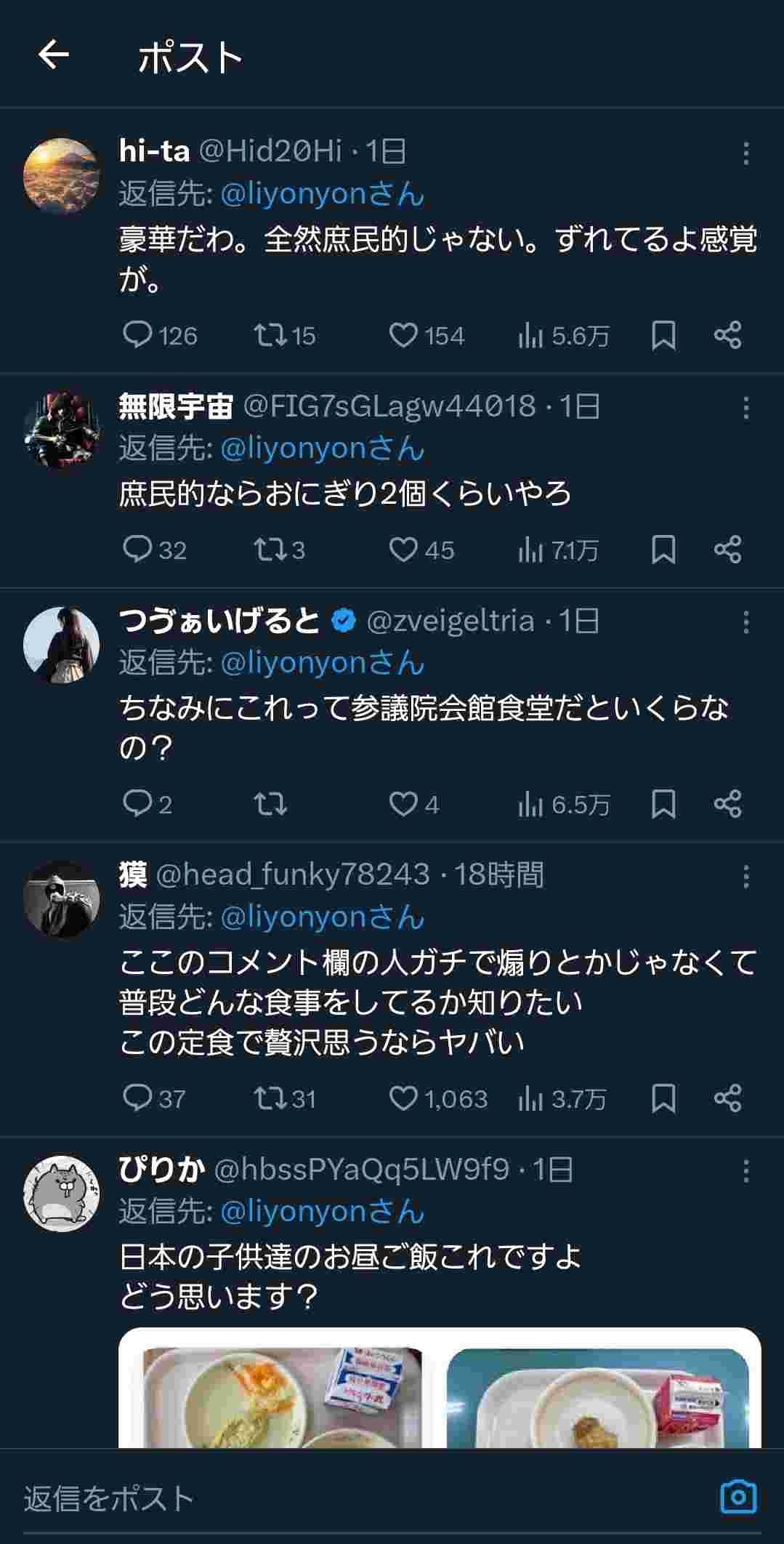Image resolution: width=784 pixels, height=1544 pixels.
Task: Open camera to attach a photo
Action: [x=737, y=1497]
